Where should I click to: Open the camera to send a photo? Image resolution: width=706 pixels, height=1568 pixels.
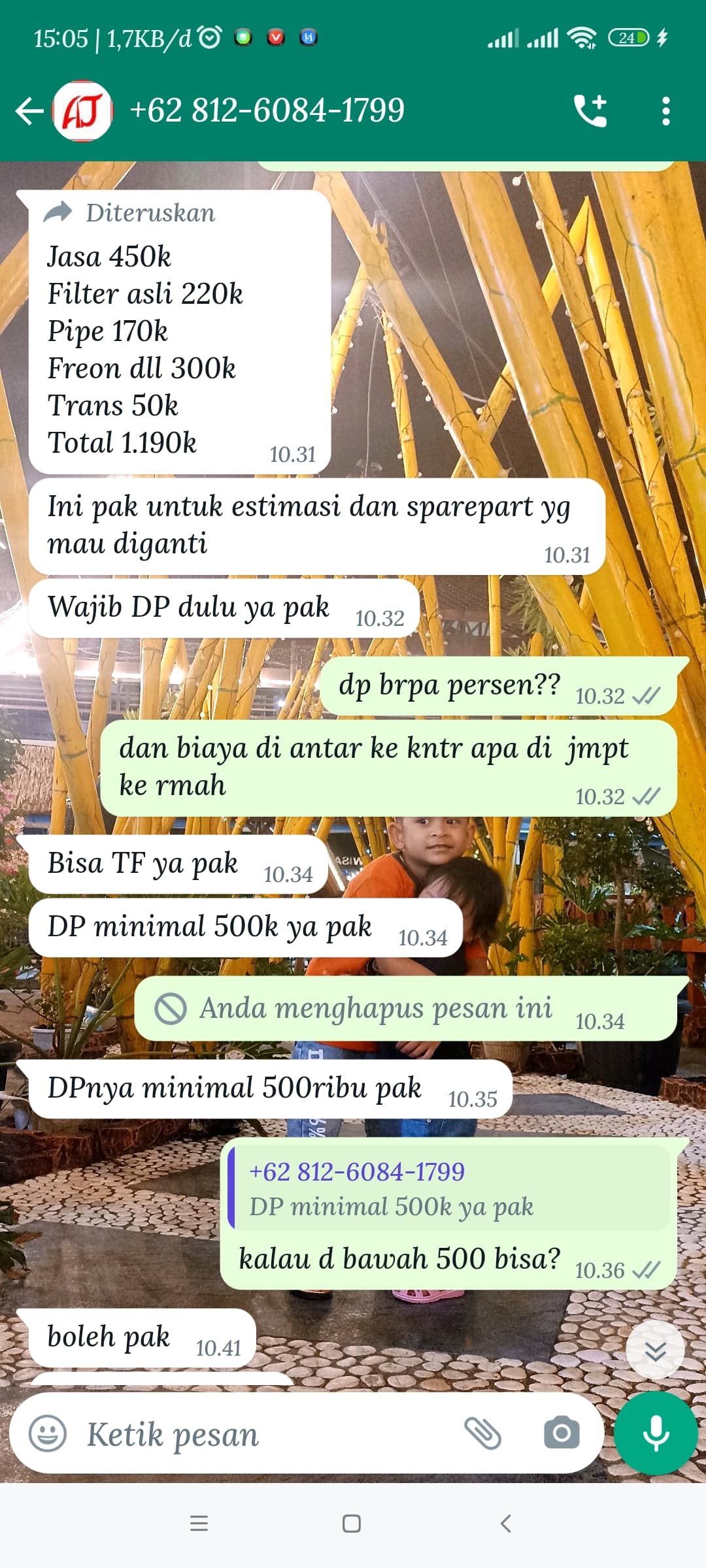point(562,1433)
